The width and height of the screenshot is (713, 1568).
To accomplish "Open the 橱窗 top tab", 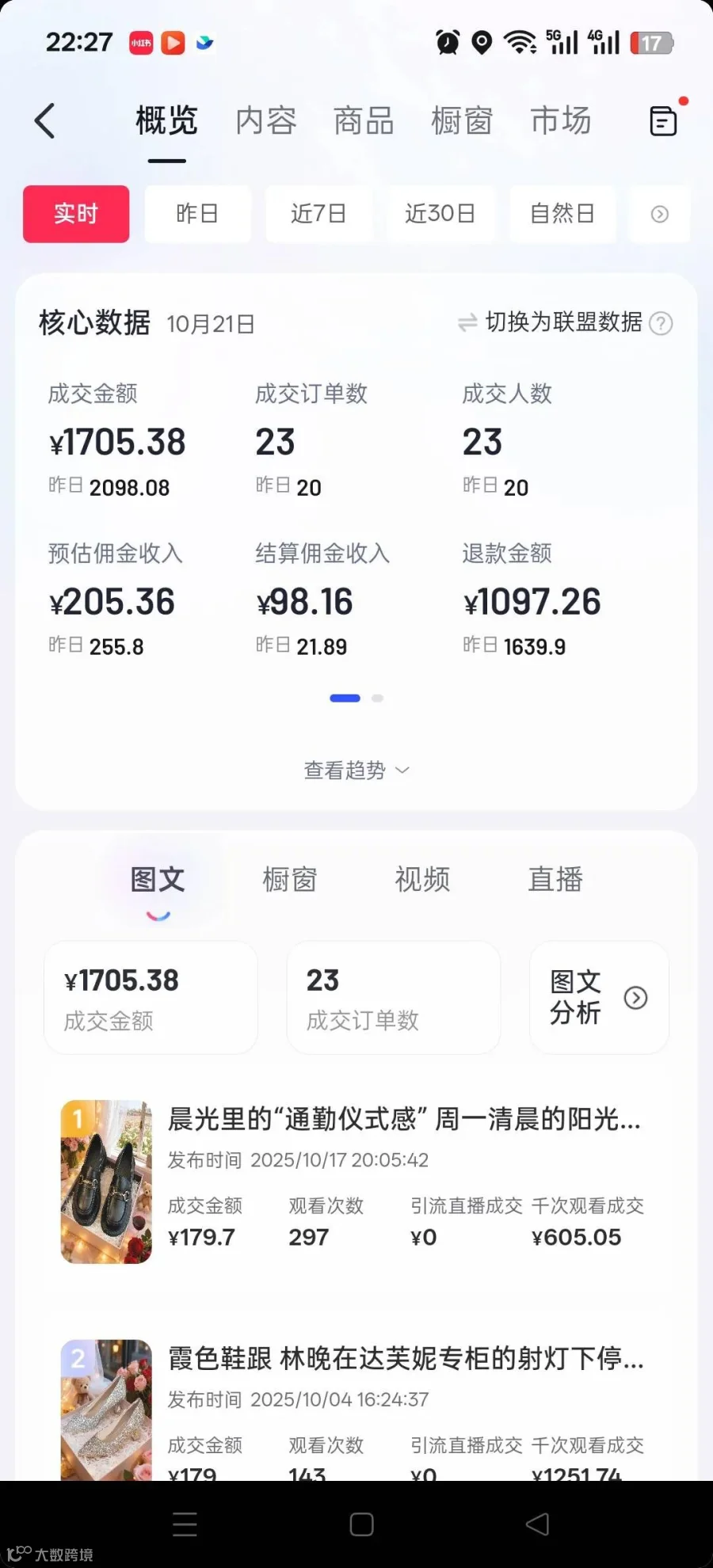I will pos(463,121).
